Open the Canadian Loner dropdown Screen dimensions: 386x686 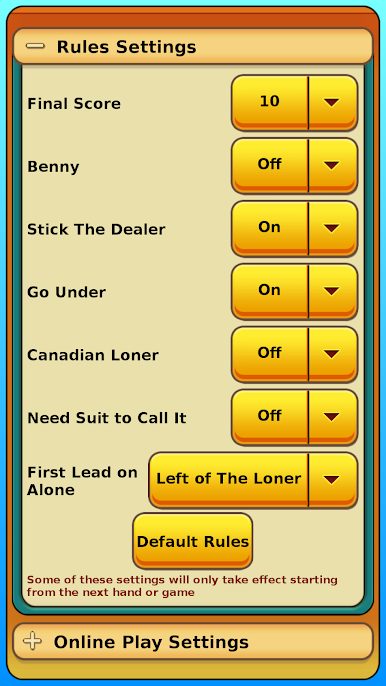click(295, 354)
